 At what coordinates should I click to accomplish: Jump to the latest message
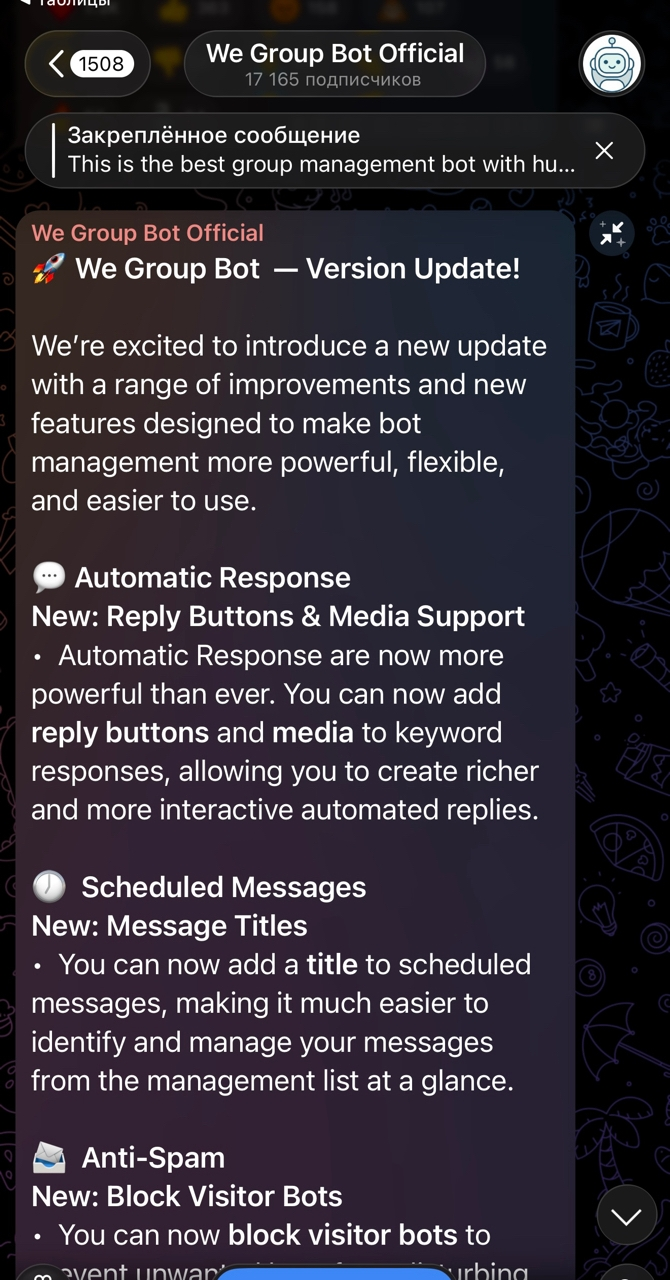coord(626,1216)
